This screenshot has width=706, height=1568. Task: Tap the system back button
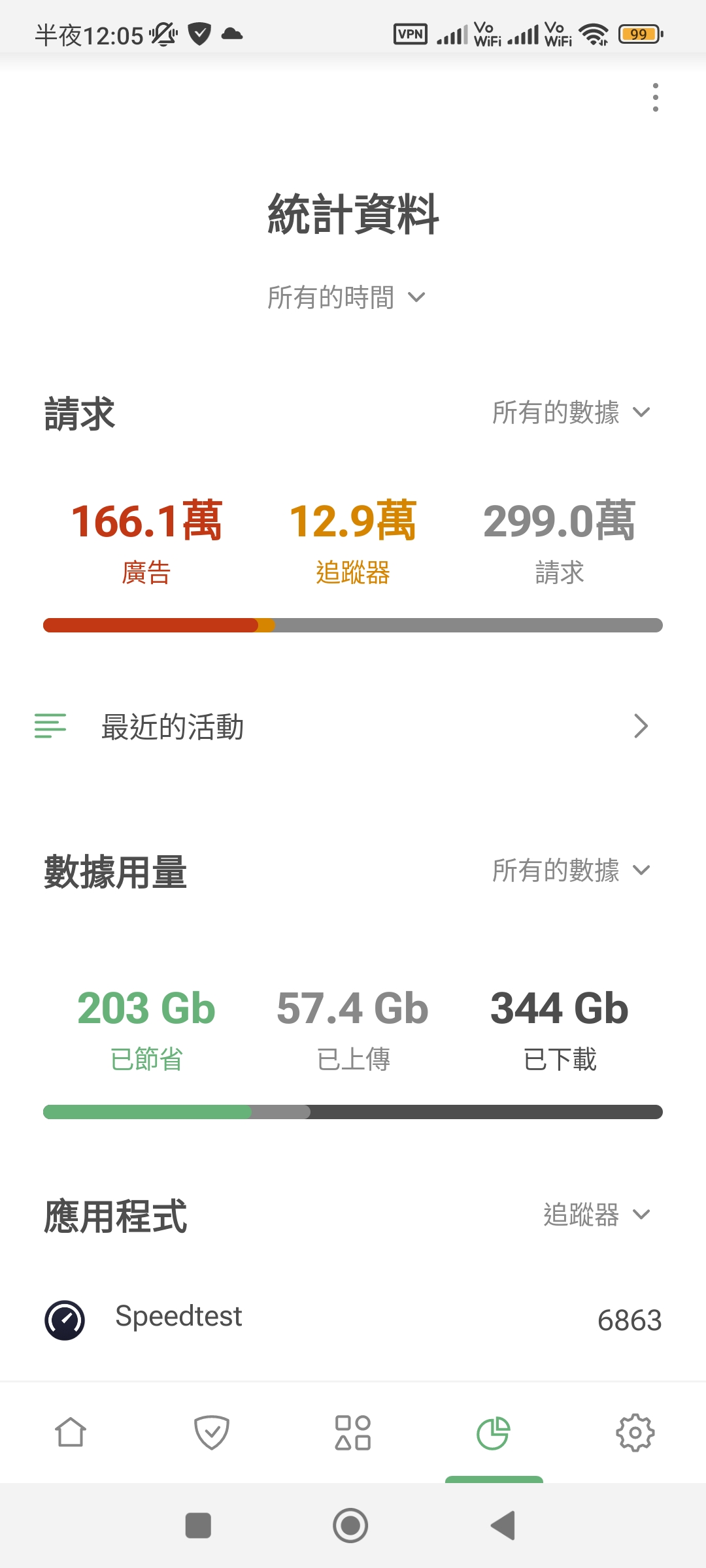click(503, 1526)
